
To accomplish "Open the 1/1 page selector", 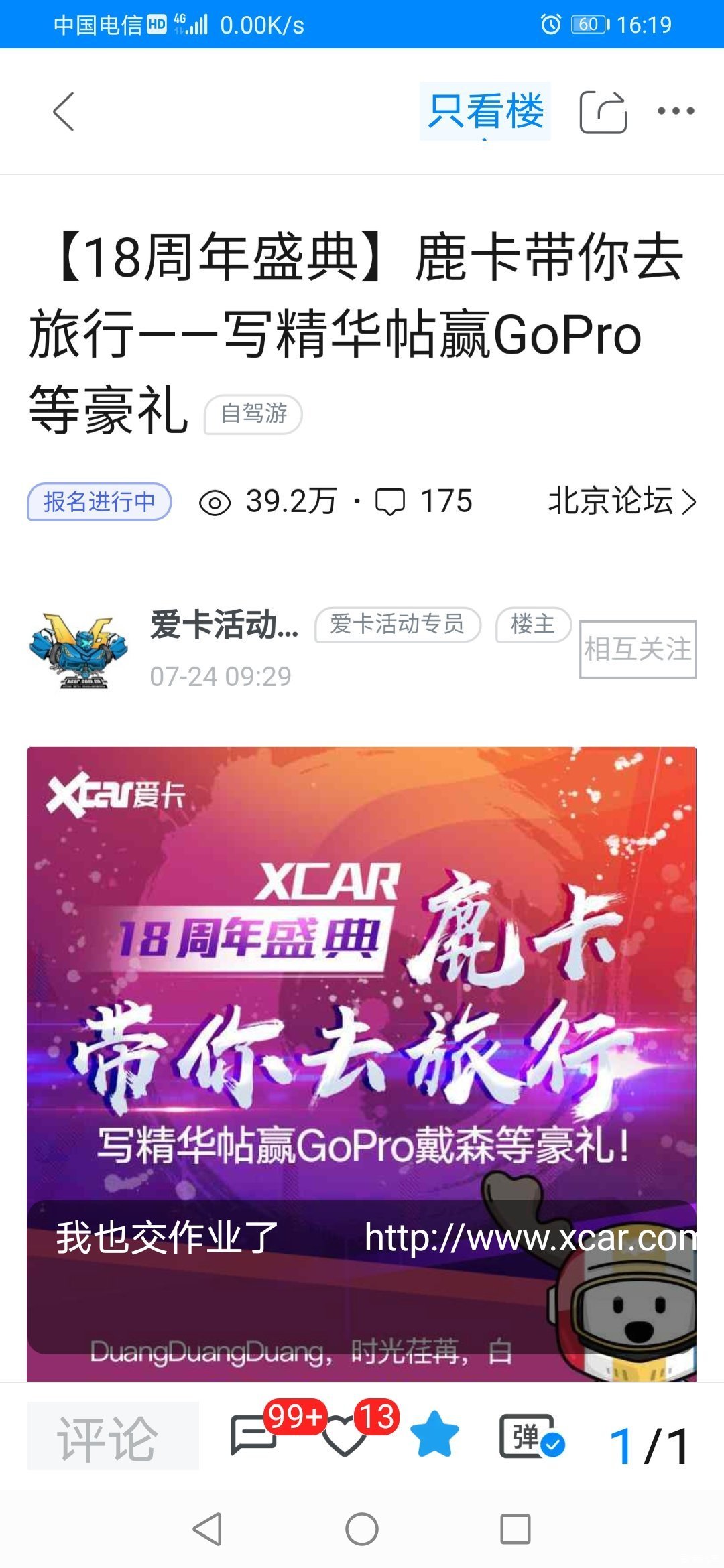I will pos(649,1446).
